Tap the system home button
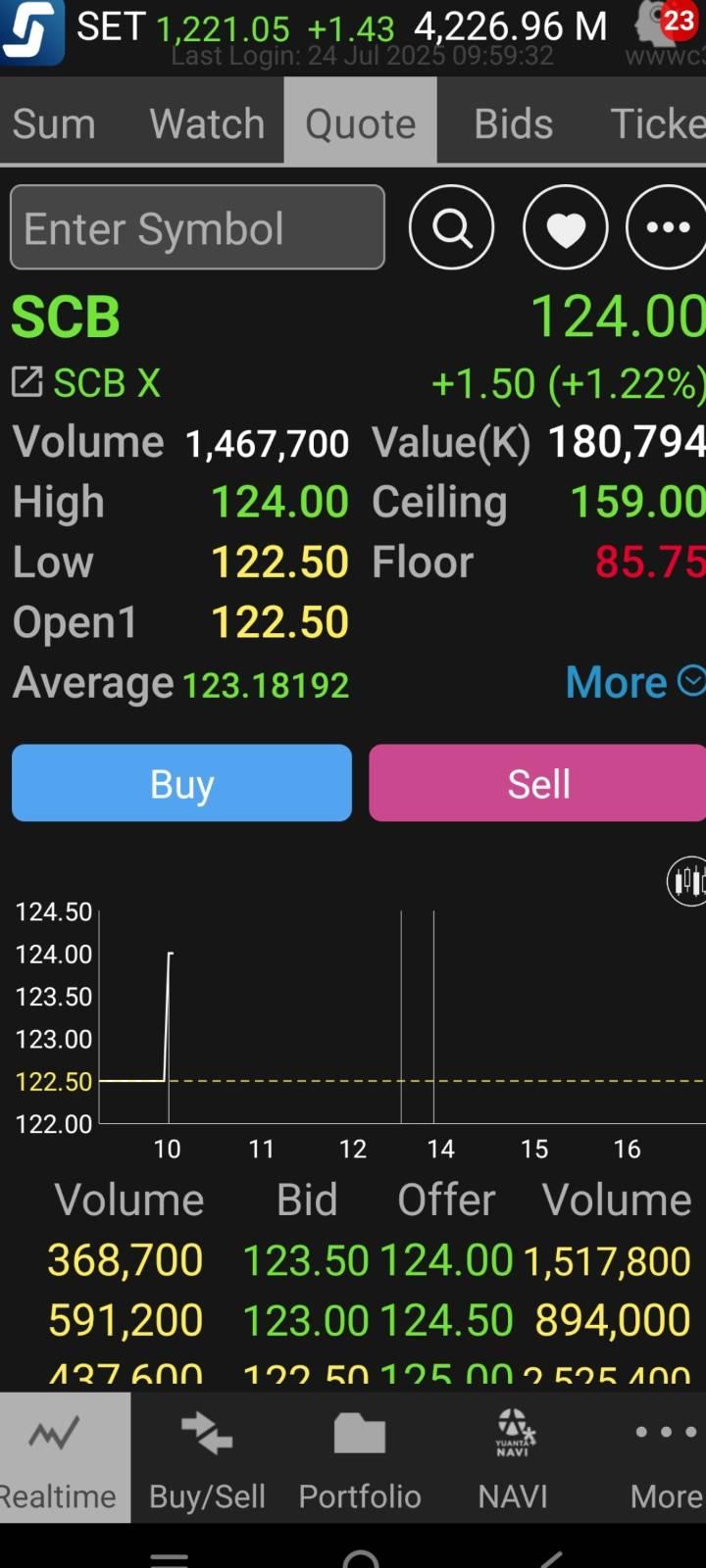The image size is (706, 1568). (361, 1558)
